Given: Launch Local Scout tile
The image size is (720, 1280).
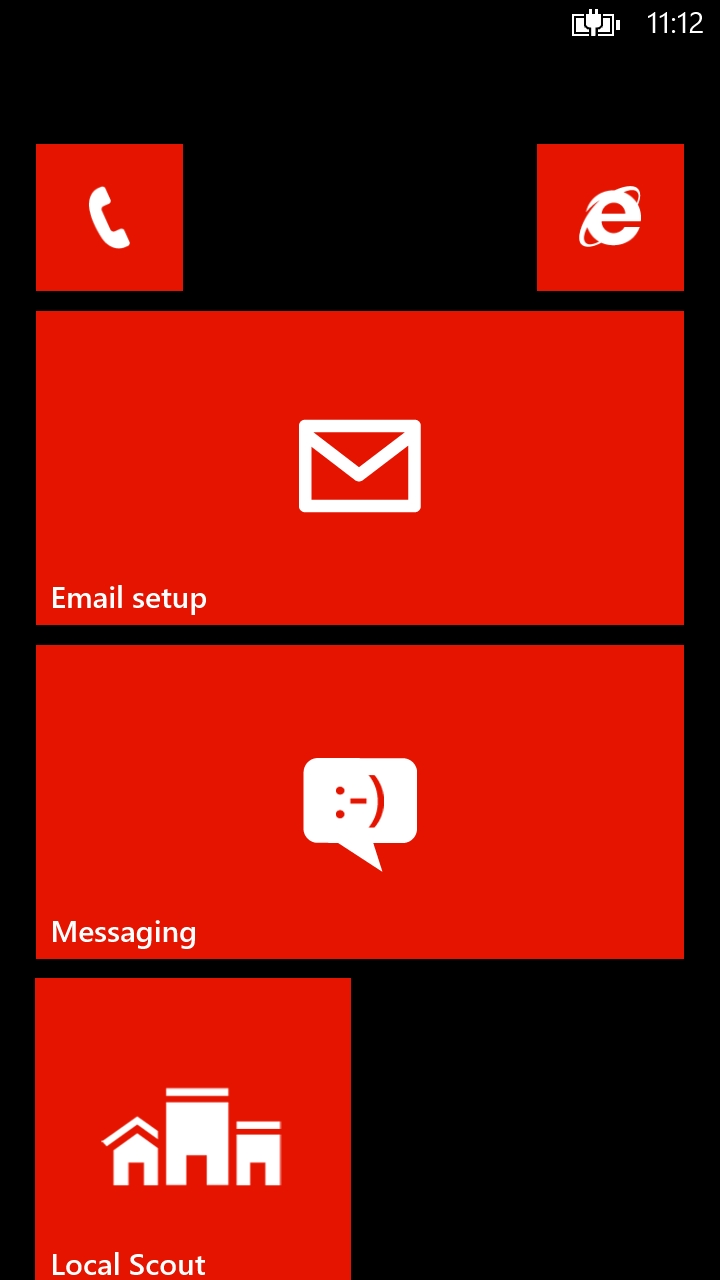Looking at the screenshot, I should [x=193, y=1129].
